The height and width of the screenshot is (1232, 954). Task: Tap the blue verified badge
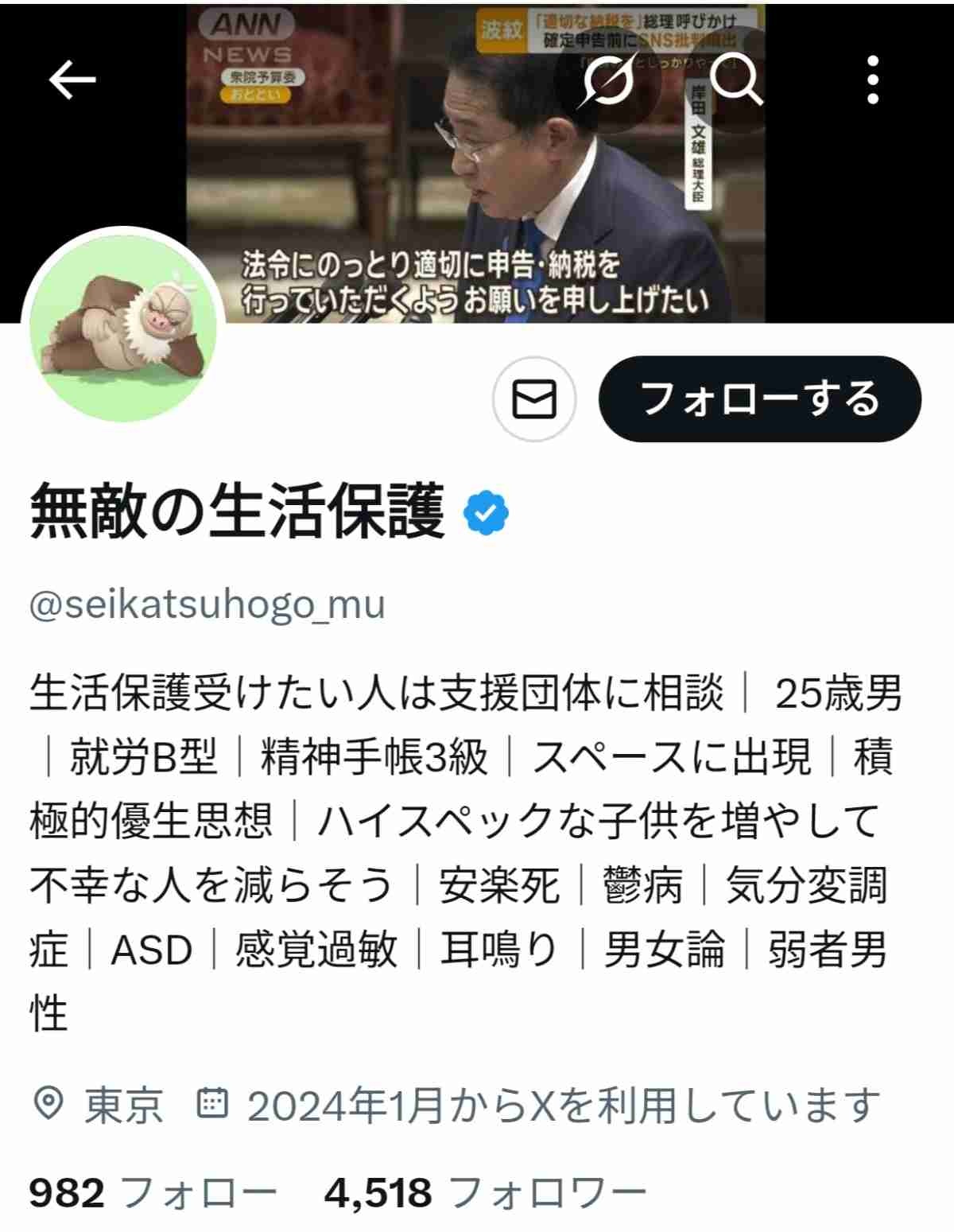pyautogui.click(x=486, y=513)
